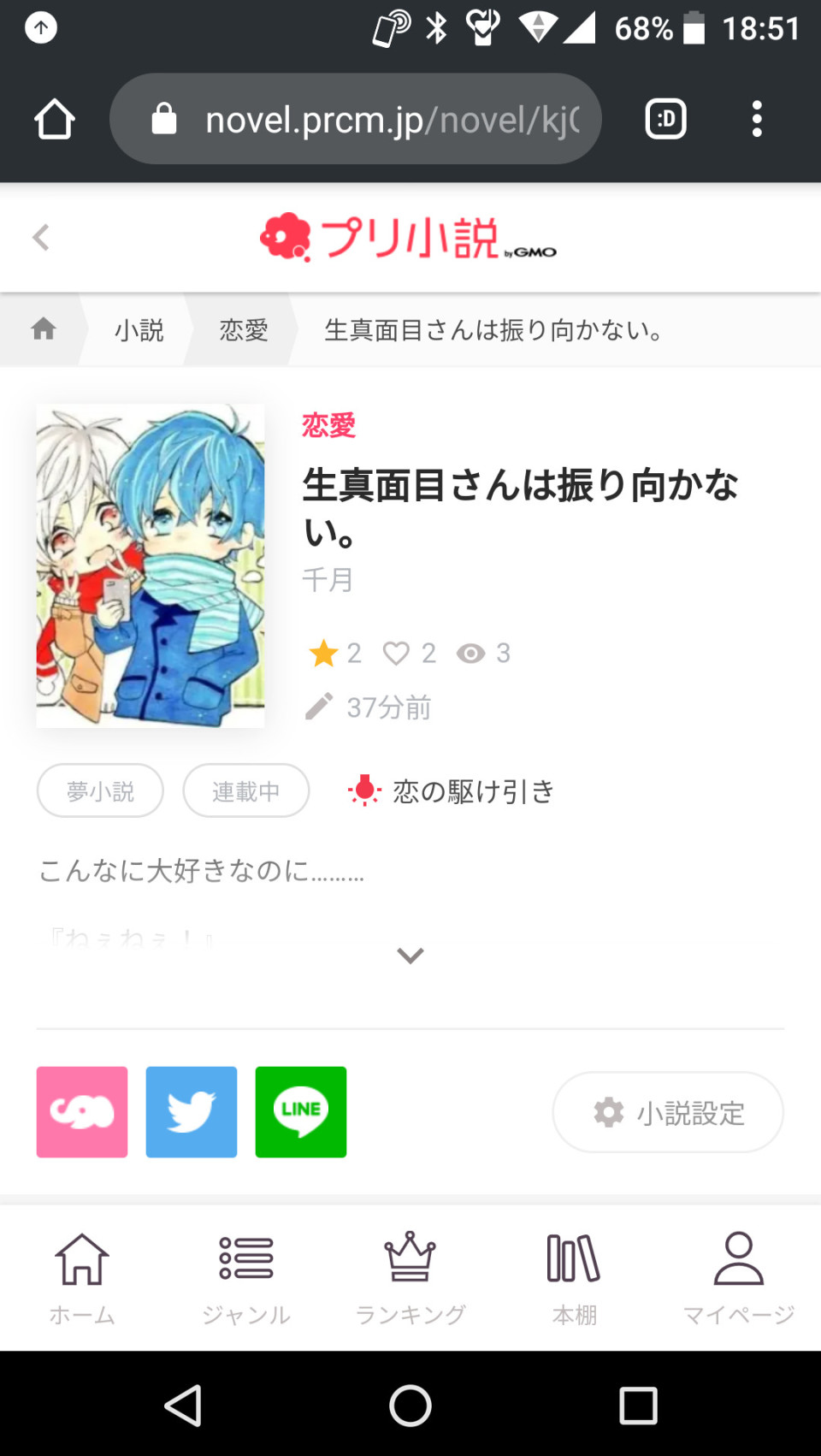Select the 夢小説 chip
The width and height of the screenshot is (821, 1456).
(100, 790)
